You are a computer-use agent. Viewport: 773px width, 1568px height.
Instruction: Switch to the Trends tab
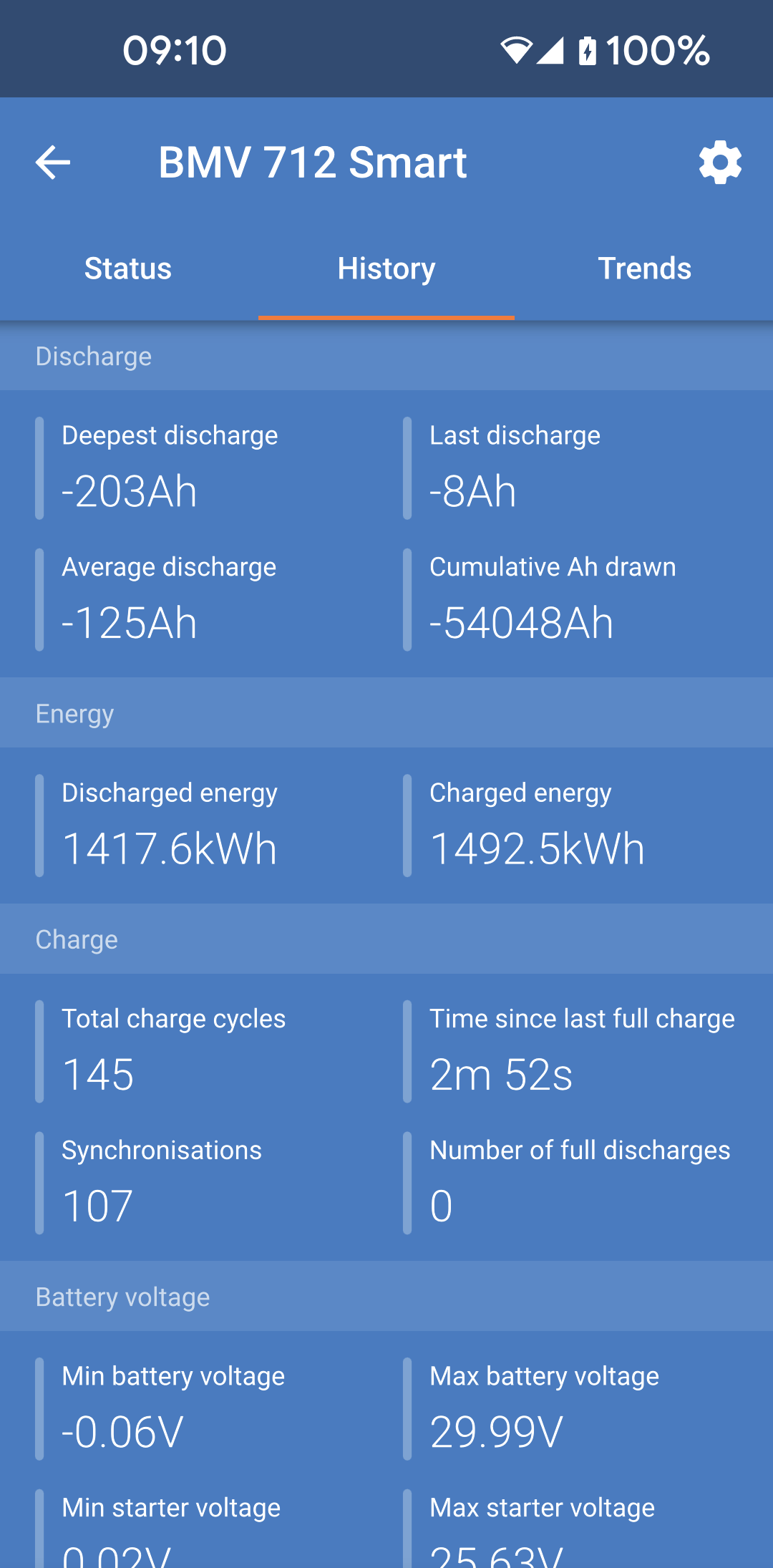pos(644,269)
